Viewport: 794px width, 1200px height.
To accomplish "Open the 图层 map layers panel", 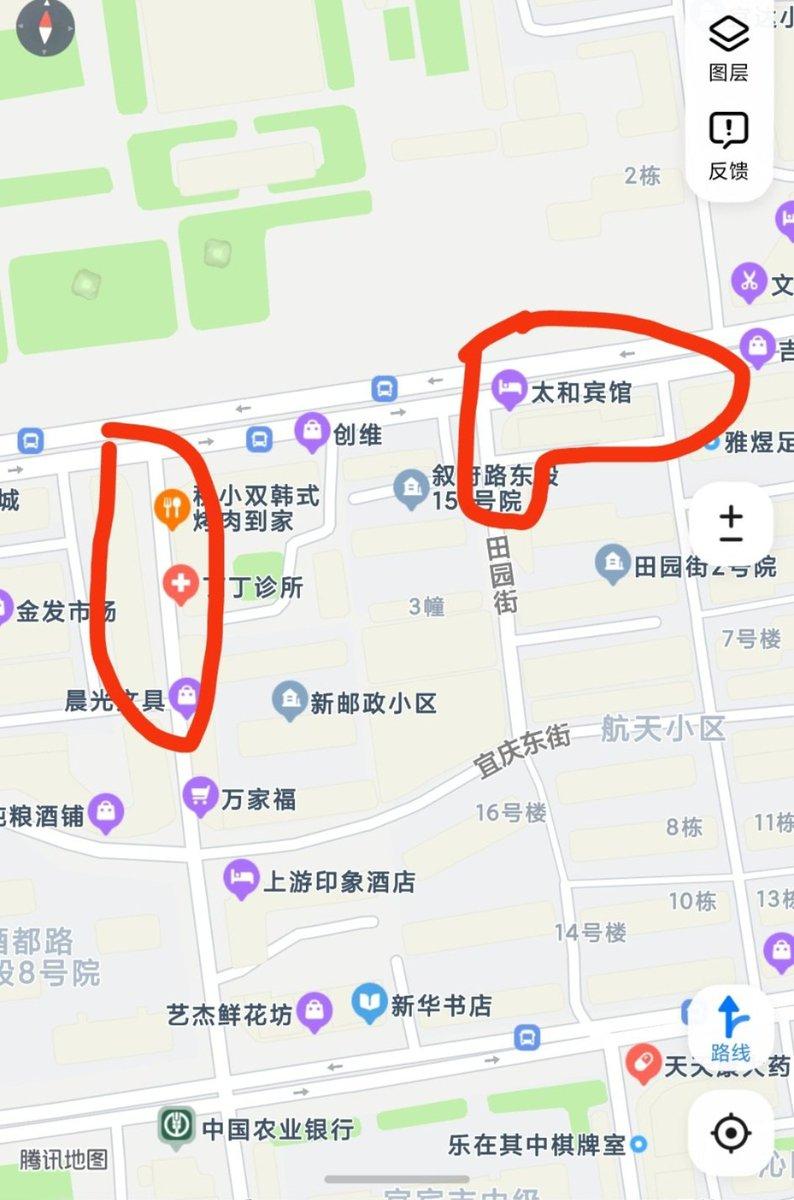I will coord(727,45).
